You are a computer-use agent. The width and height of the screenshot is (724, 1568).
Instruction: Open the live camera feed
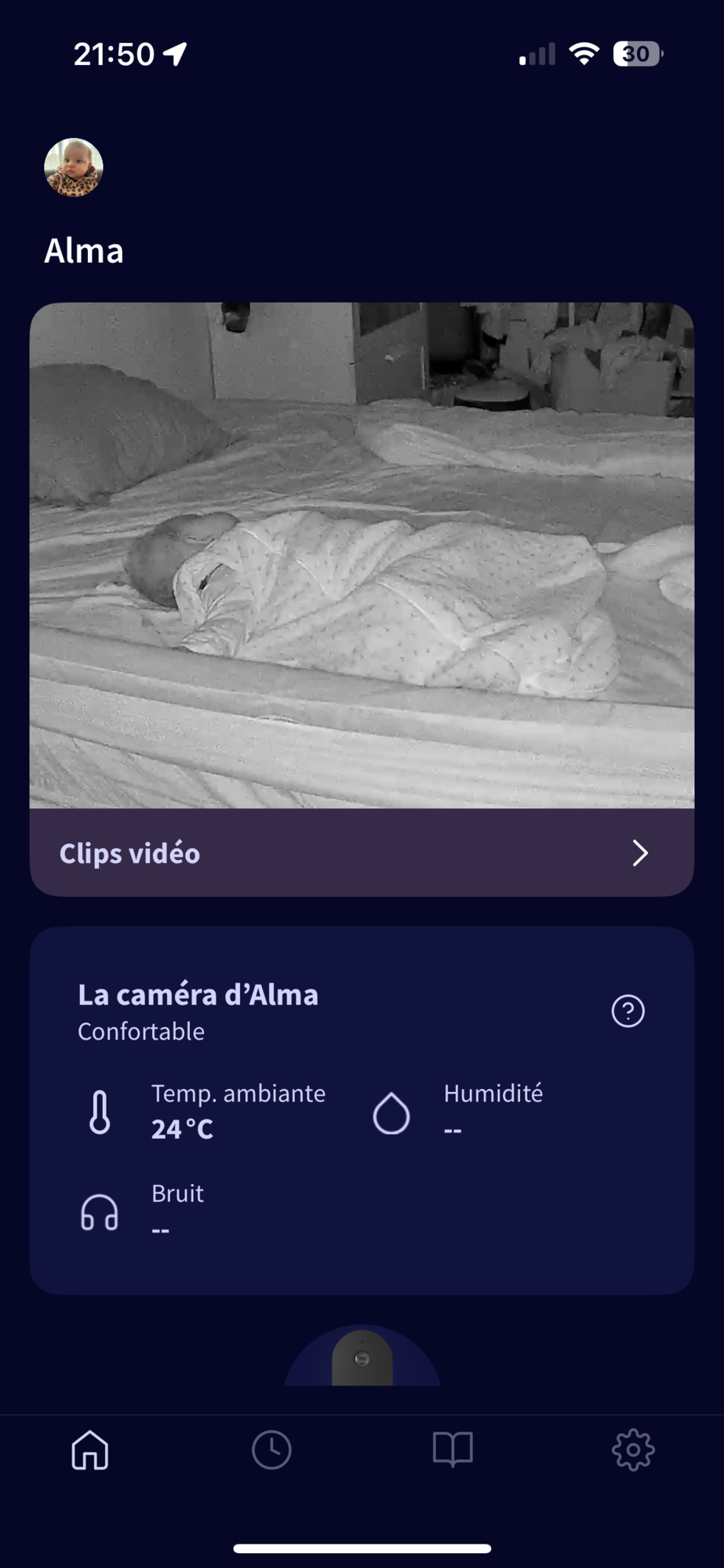(362, 555)
